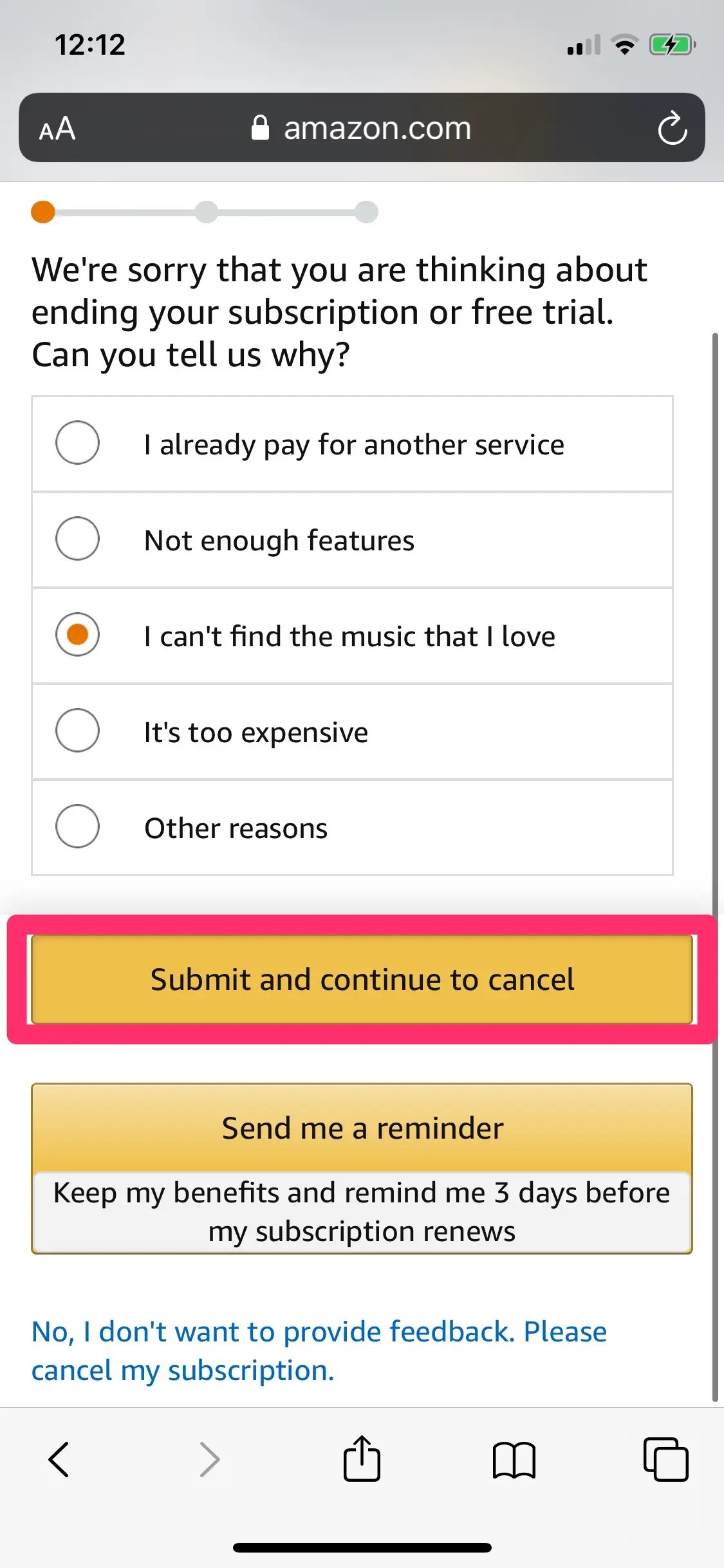Open the AA reader settings menu

[57, 129]
